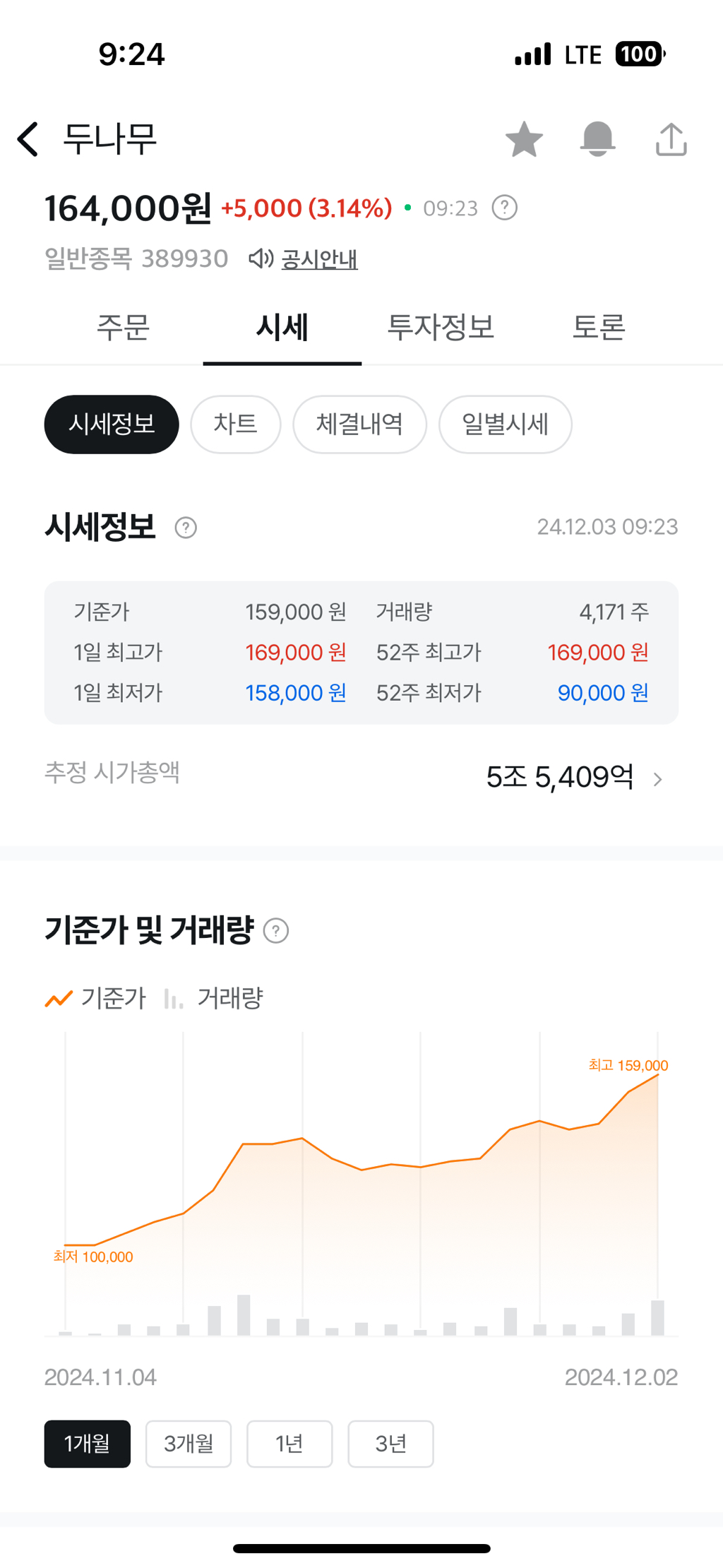
Task: Select the 일별시세 chip
Action: [x=505, y=424]
